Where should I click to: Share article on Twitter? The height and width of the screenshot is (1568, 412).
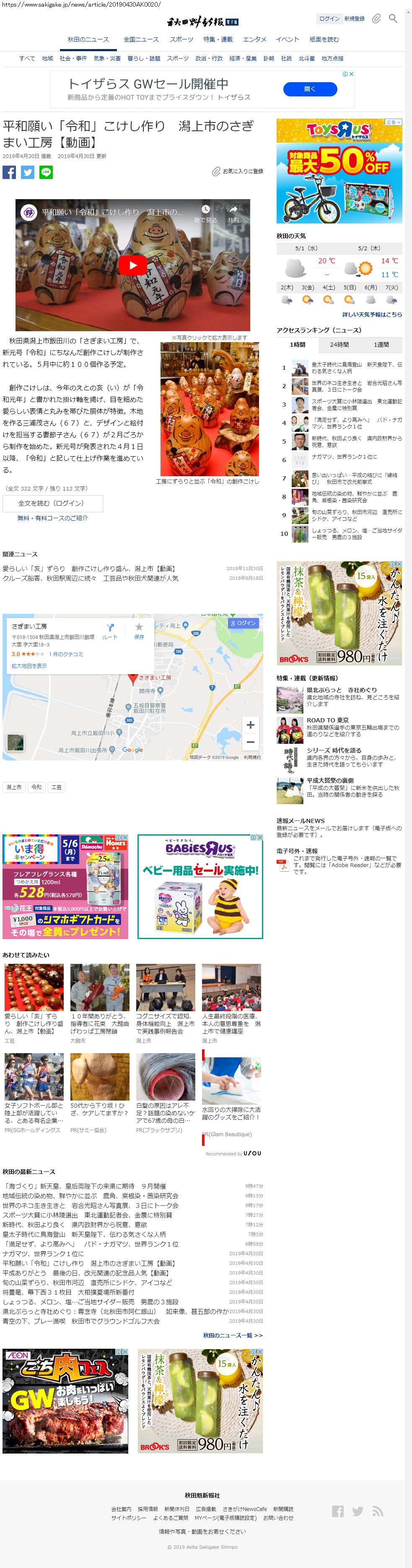pyautogui.click(x=28, y=172)
